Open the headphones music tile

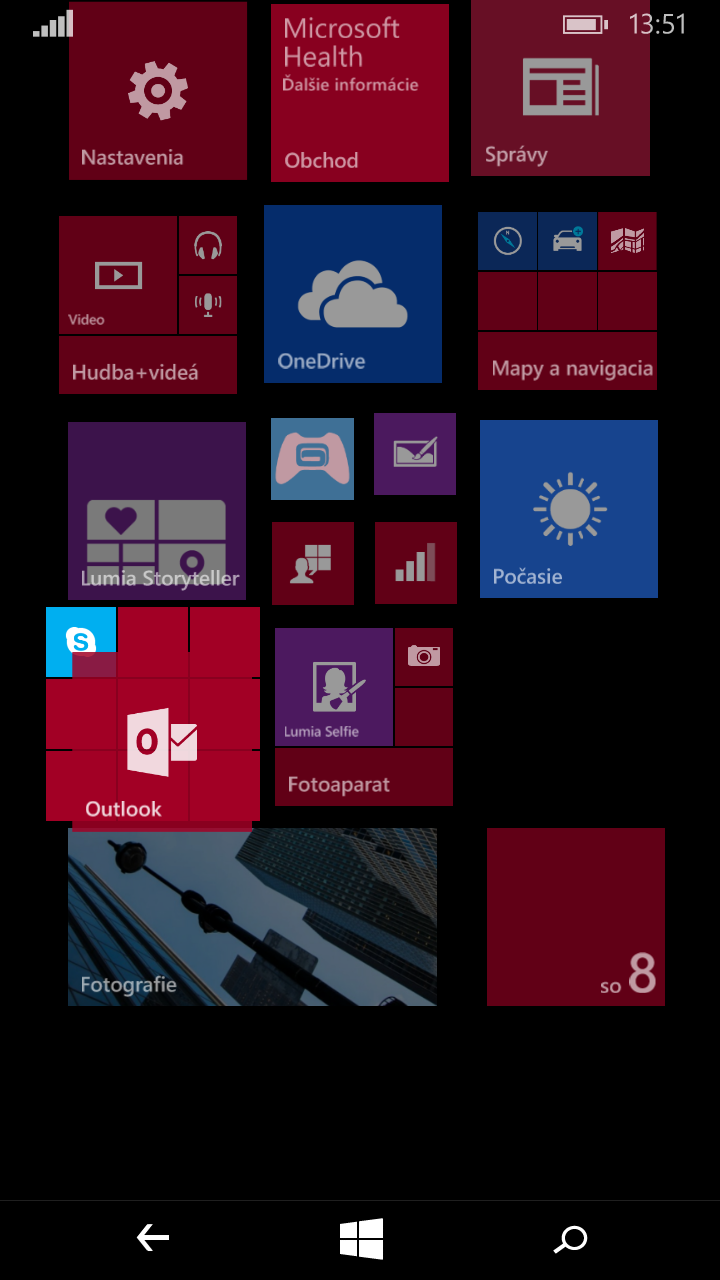point(208,245)
